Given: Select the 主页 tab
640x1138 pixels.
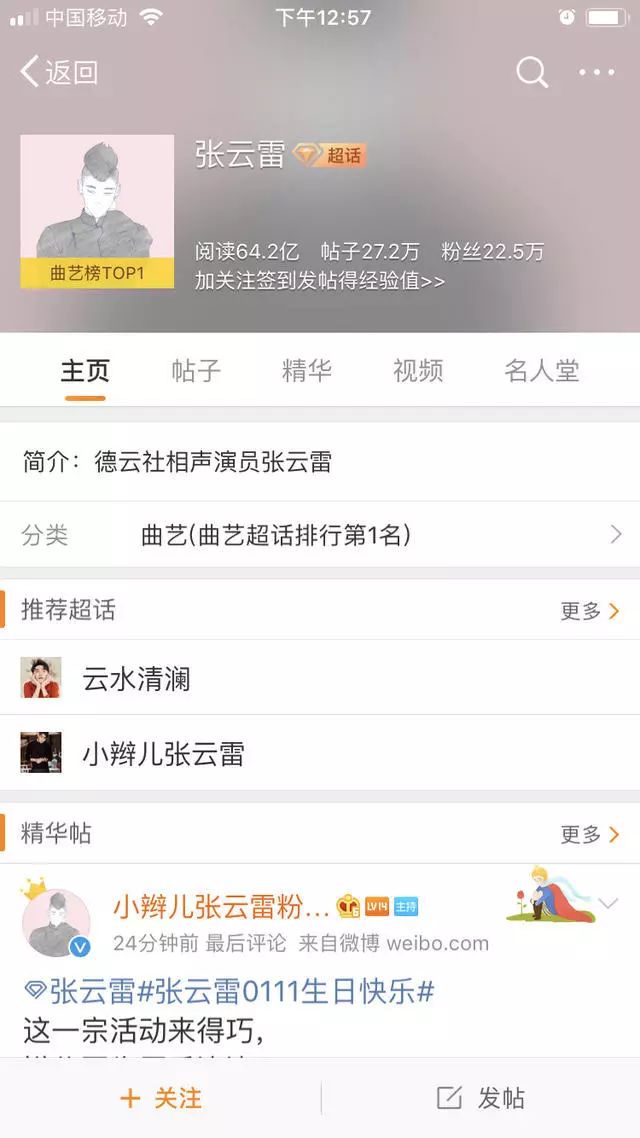Looking at the screenshot, I should (85, 371).
